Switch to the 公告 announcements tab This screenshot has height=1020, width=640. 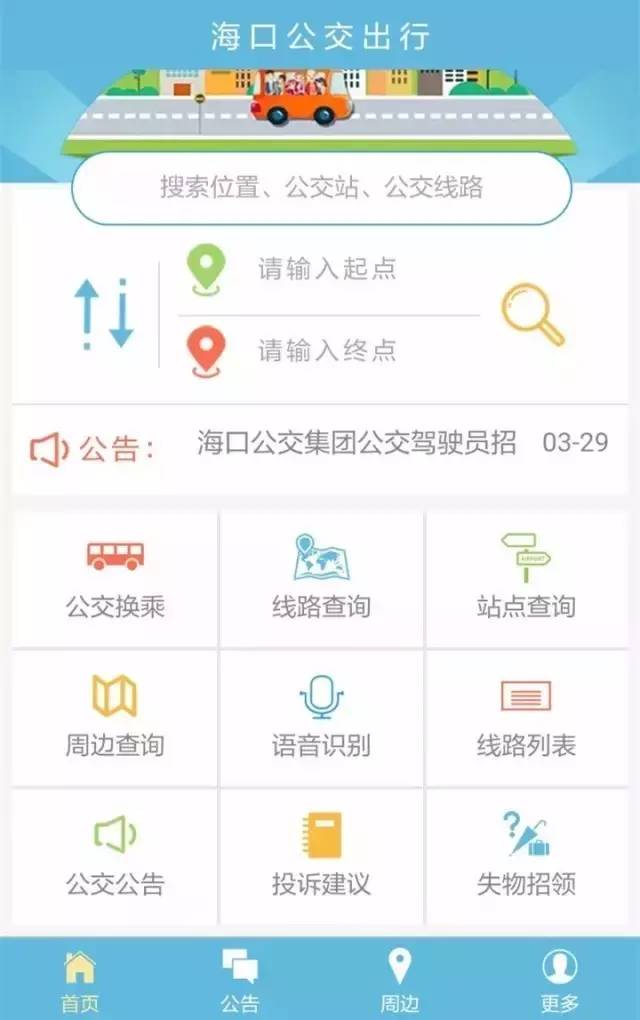[x=240, y=980]
